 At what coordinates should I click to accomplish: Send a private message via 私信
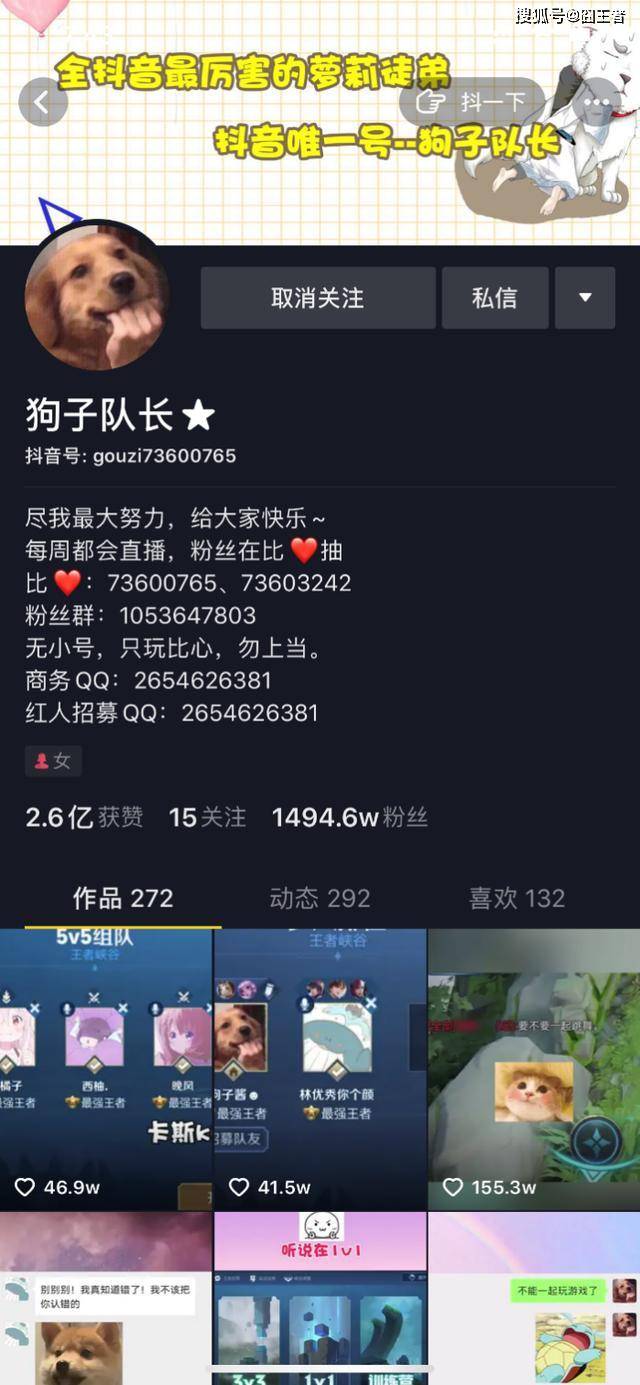[x=495, y=298]
